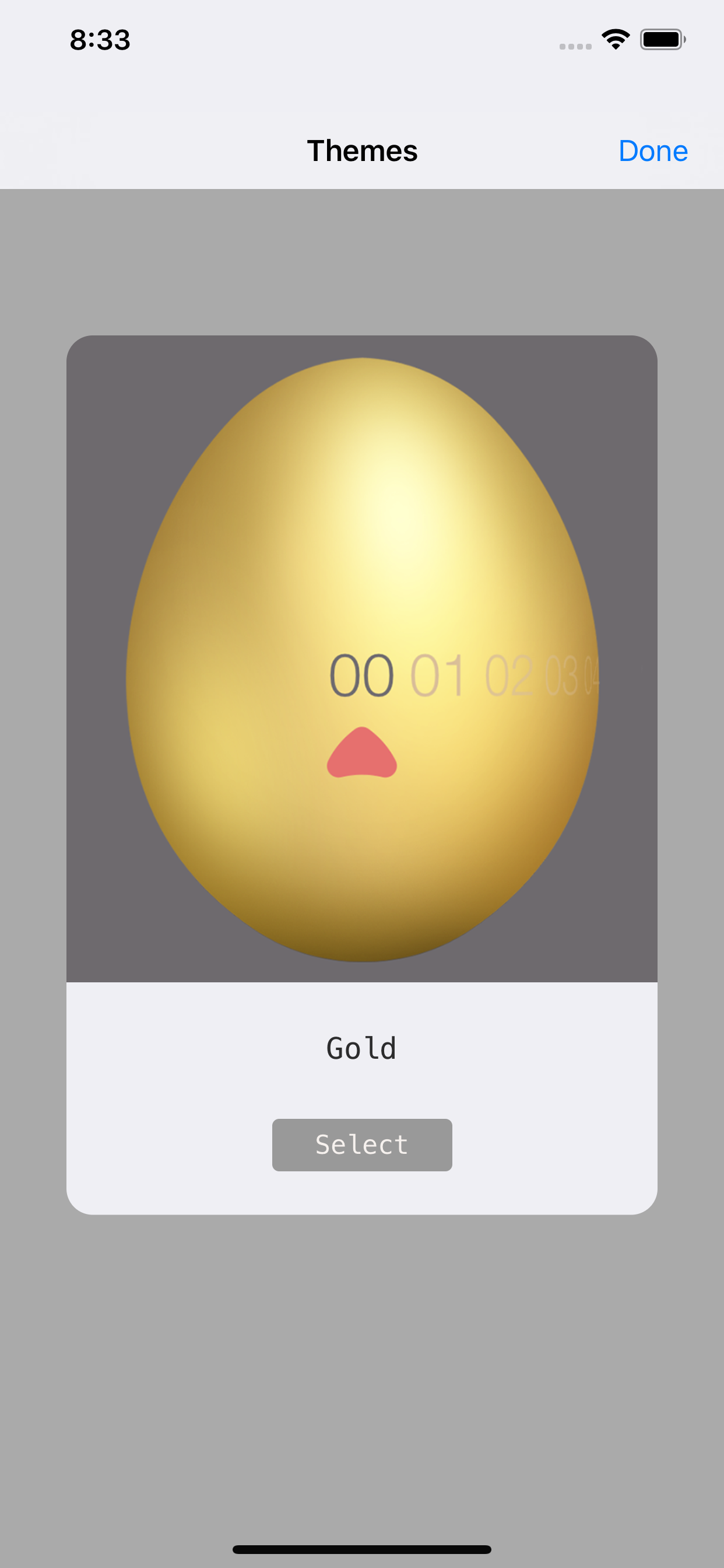Tap the Wi-Fi icon in the status bar
Screen dimensions: 724x1568
[616, 39]
